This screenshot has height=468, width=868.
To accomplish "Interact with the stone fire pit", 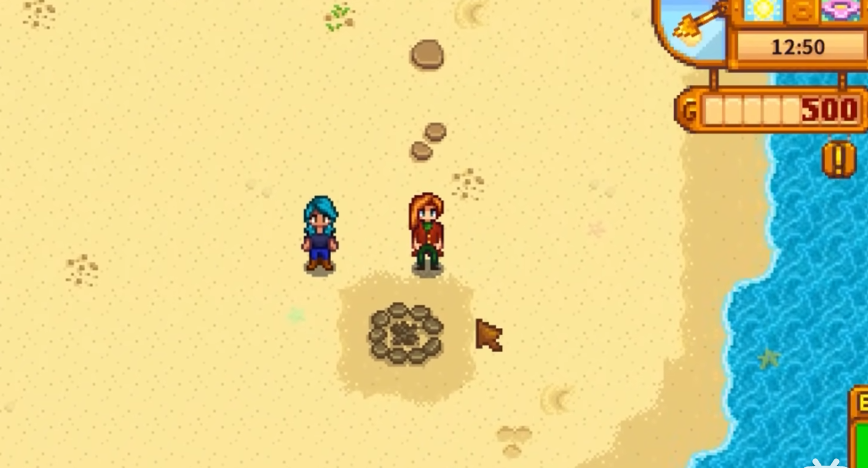I will click(406, 334).
